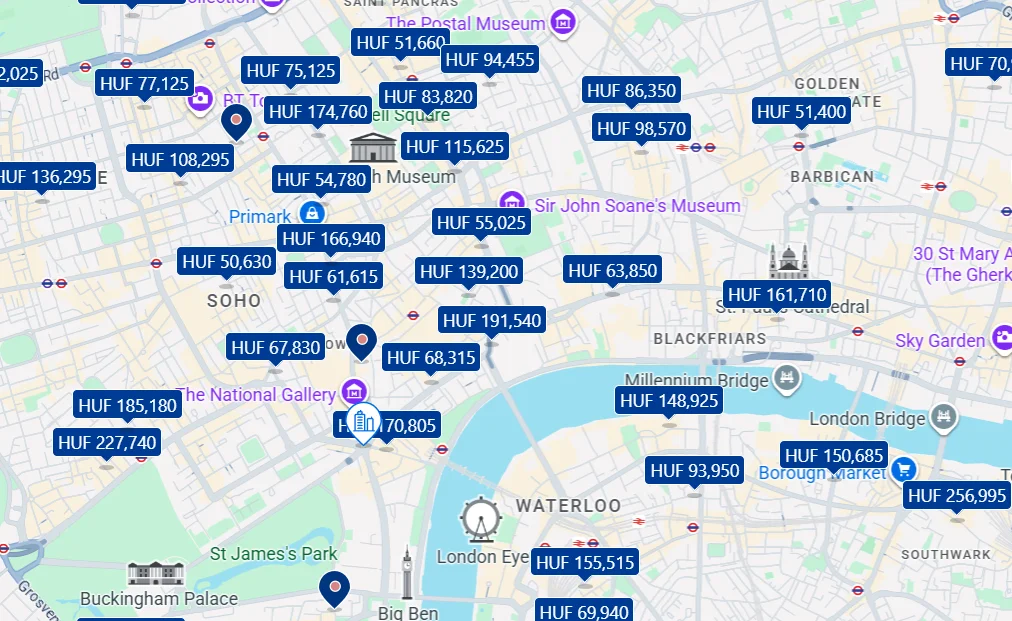Select the HUF 98,570 price marker
The width and height of the screenshot is (1012, 621).
[x=641, y=128]
